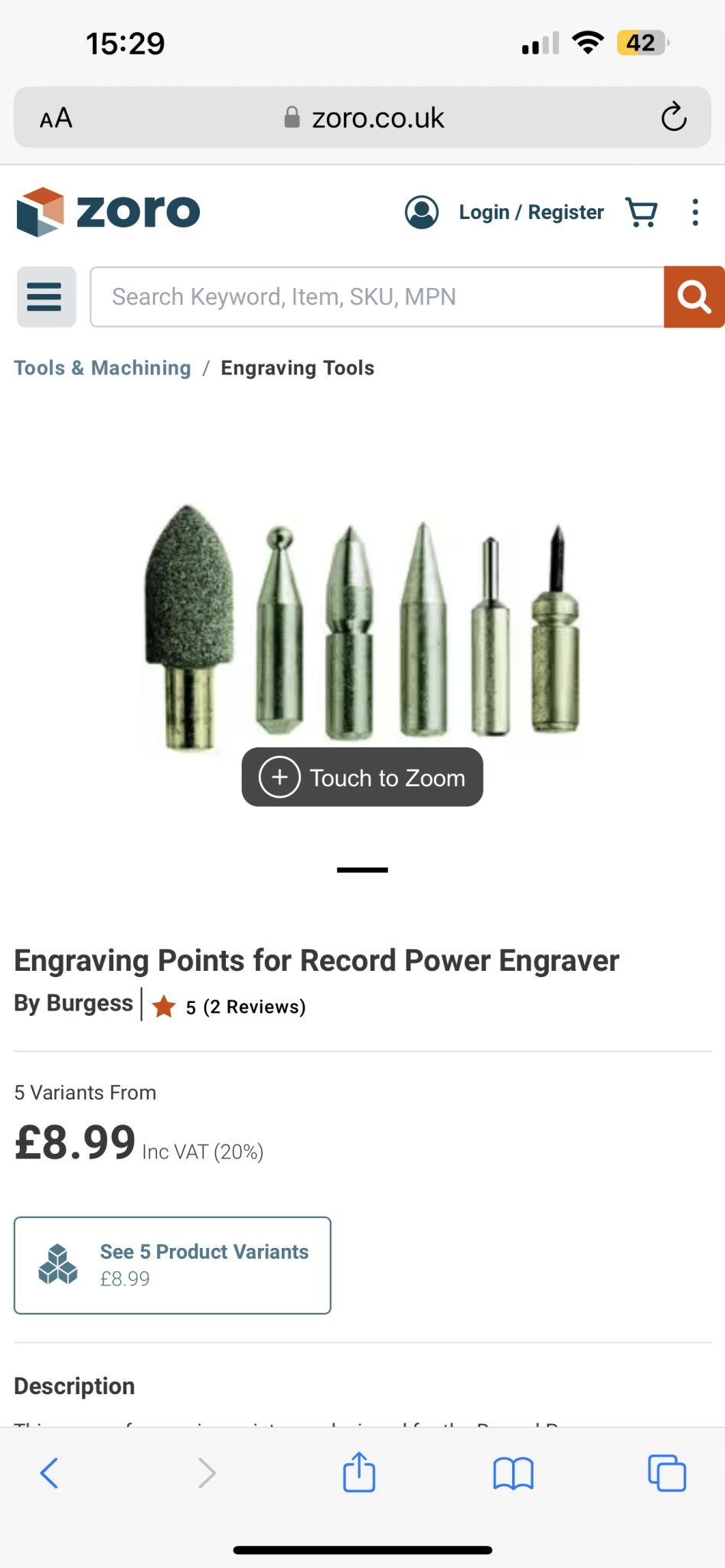Open the hamburger menu button

[x=47, y=297]
